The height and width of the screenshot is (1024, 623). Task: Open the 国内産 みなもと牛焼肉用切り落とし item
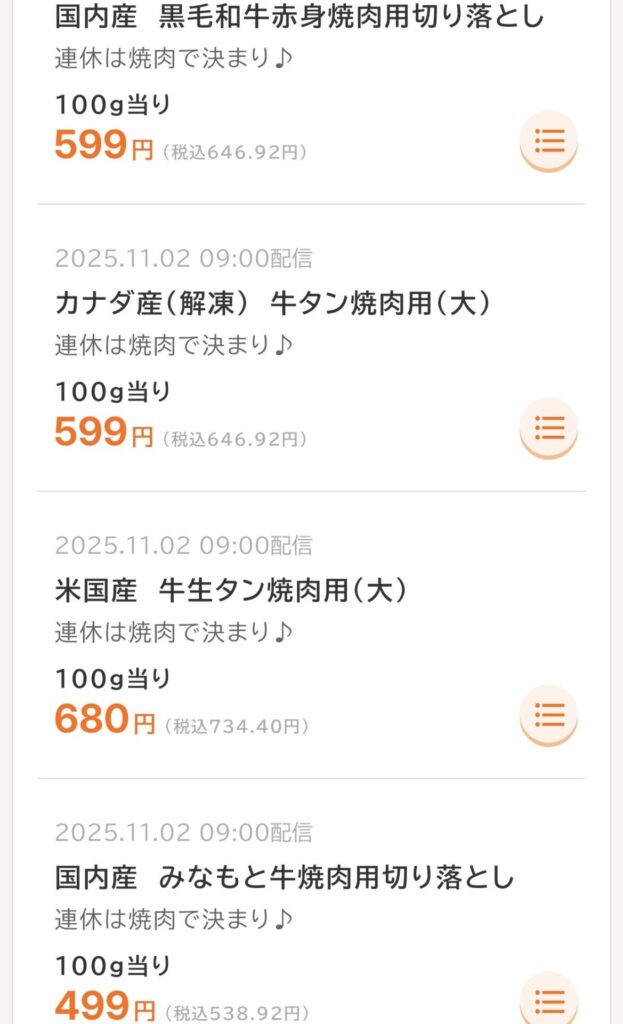[x=284, y=878]
